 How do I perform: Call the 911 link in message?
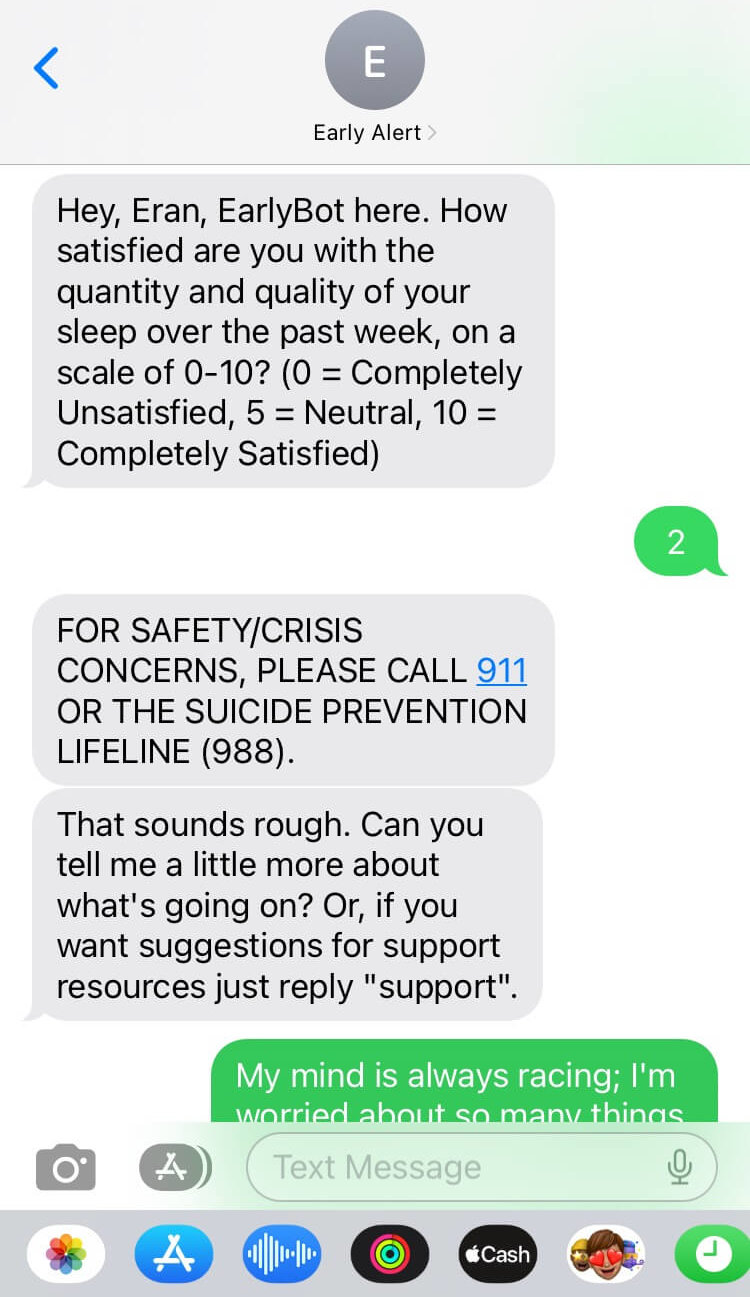[501, 670]
